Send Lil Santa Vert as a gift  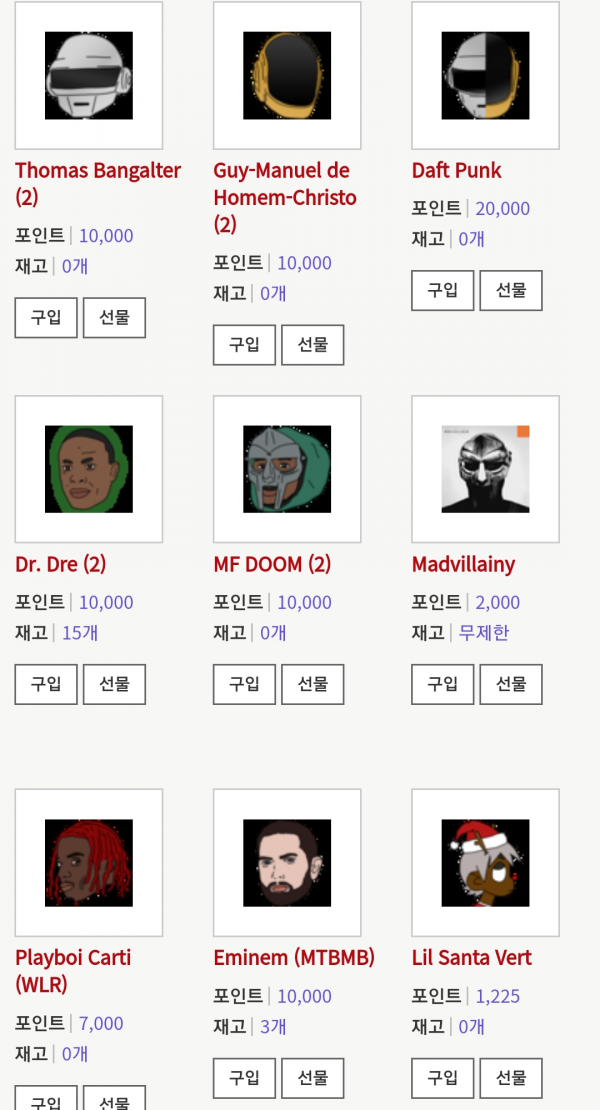(x=511, y=1079)
